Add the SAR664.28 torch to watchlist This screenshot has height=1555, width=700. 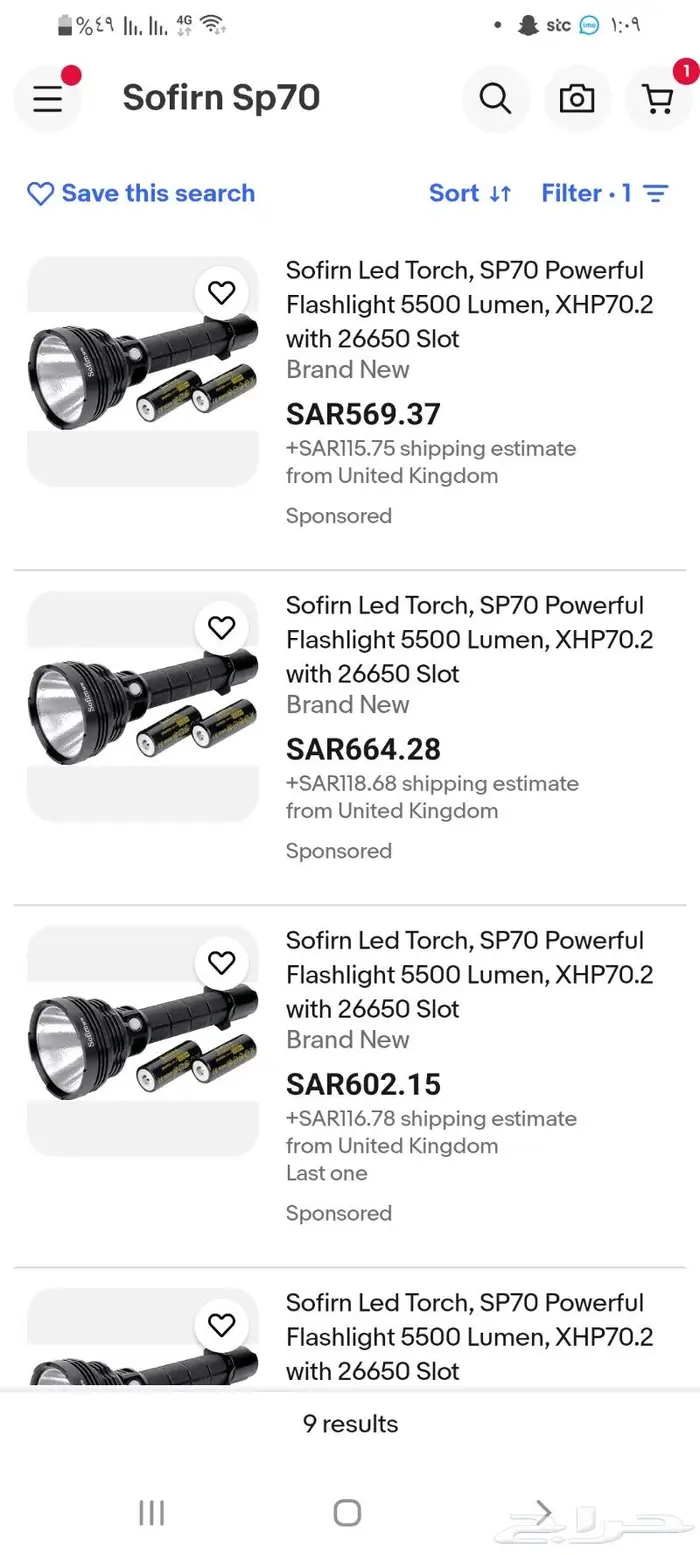tap(221, 627)
